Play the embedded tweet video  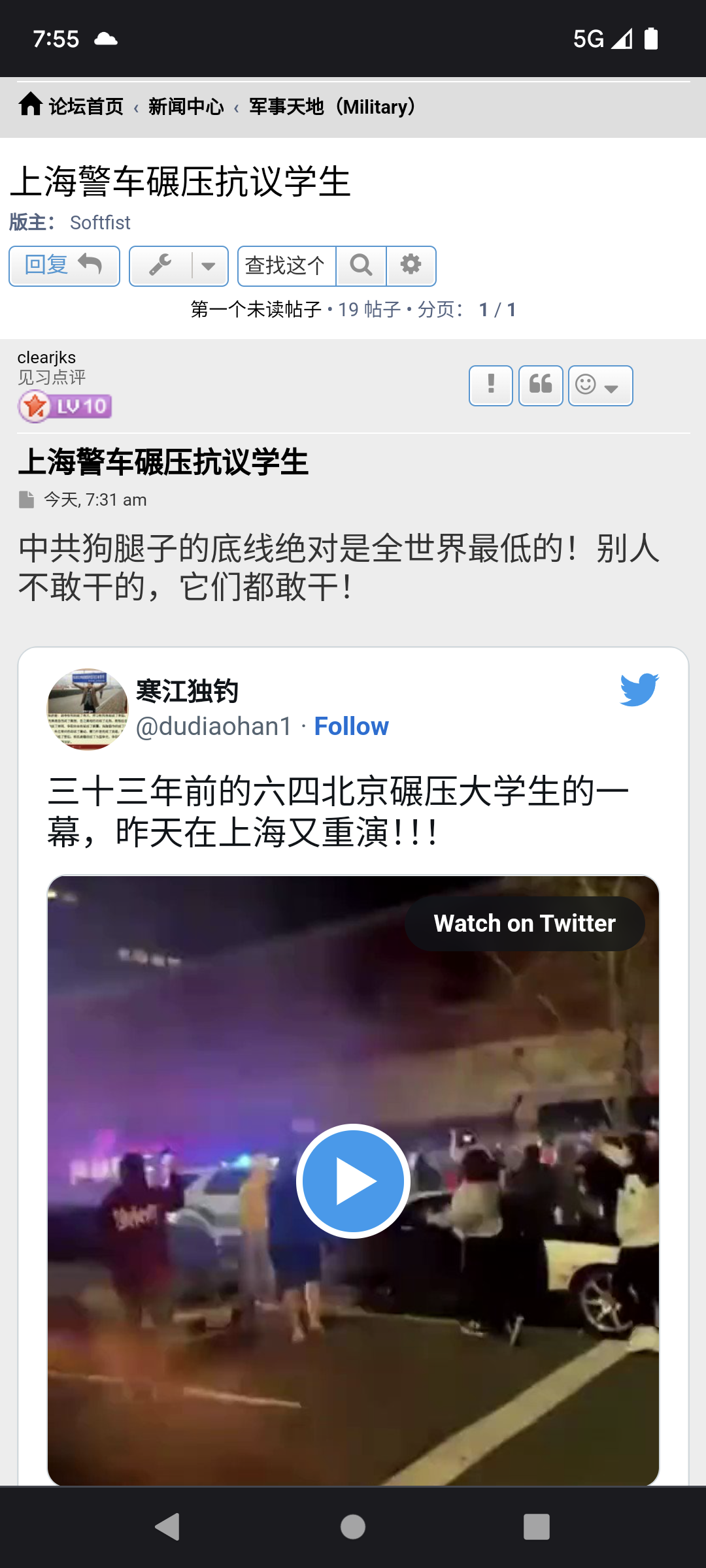[353, 1181]
